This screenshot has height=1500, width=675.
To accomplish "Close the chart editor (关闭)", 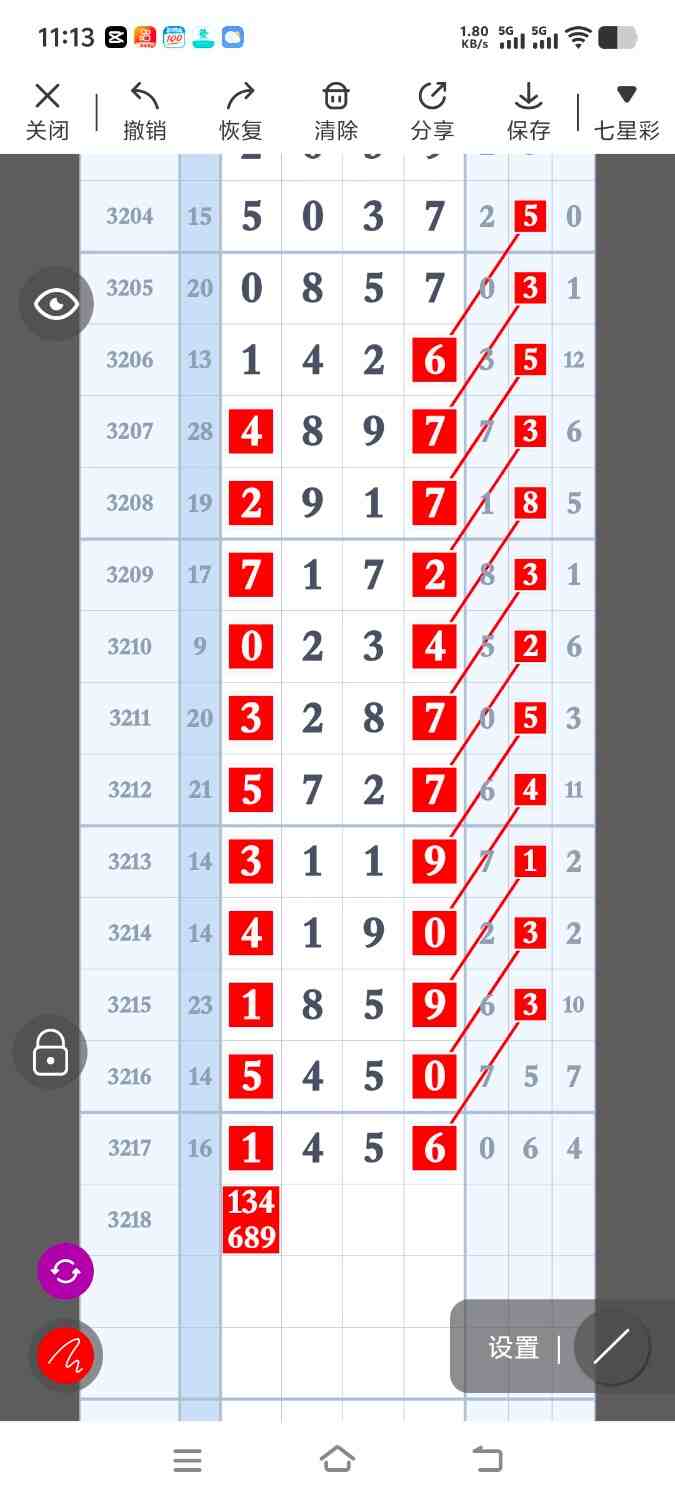I will coord(47,111).
